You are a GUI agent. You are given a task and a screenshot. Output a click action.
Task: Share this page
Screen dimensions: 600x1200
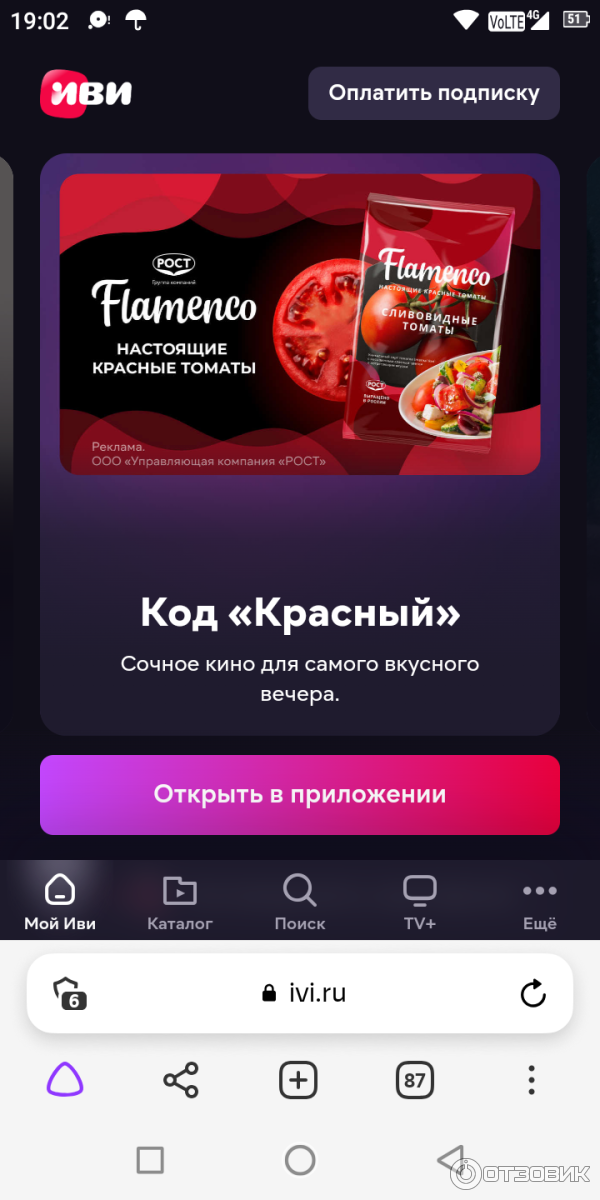tap(181, 1080)
